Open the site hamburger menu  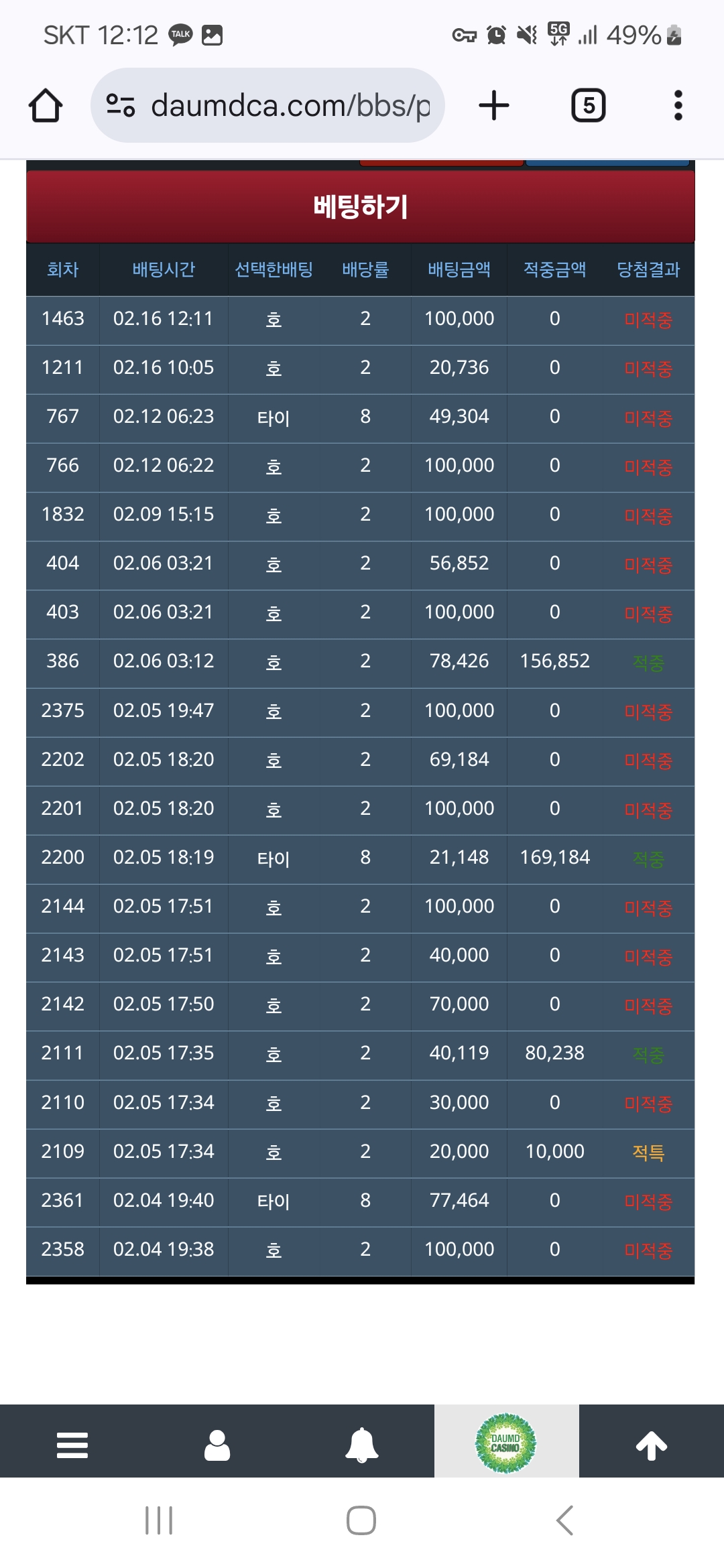tap(72, 1445)
